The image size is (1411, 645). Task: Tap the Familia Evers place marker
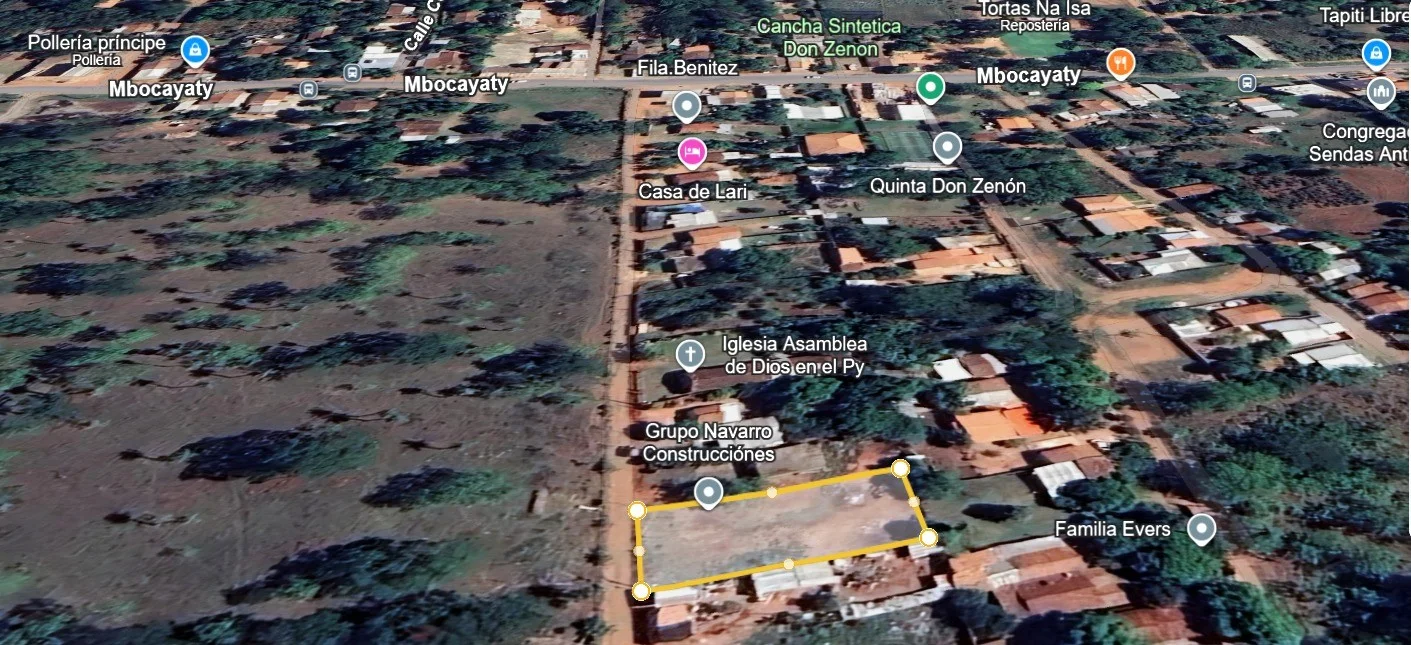[1201, 528]
